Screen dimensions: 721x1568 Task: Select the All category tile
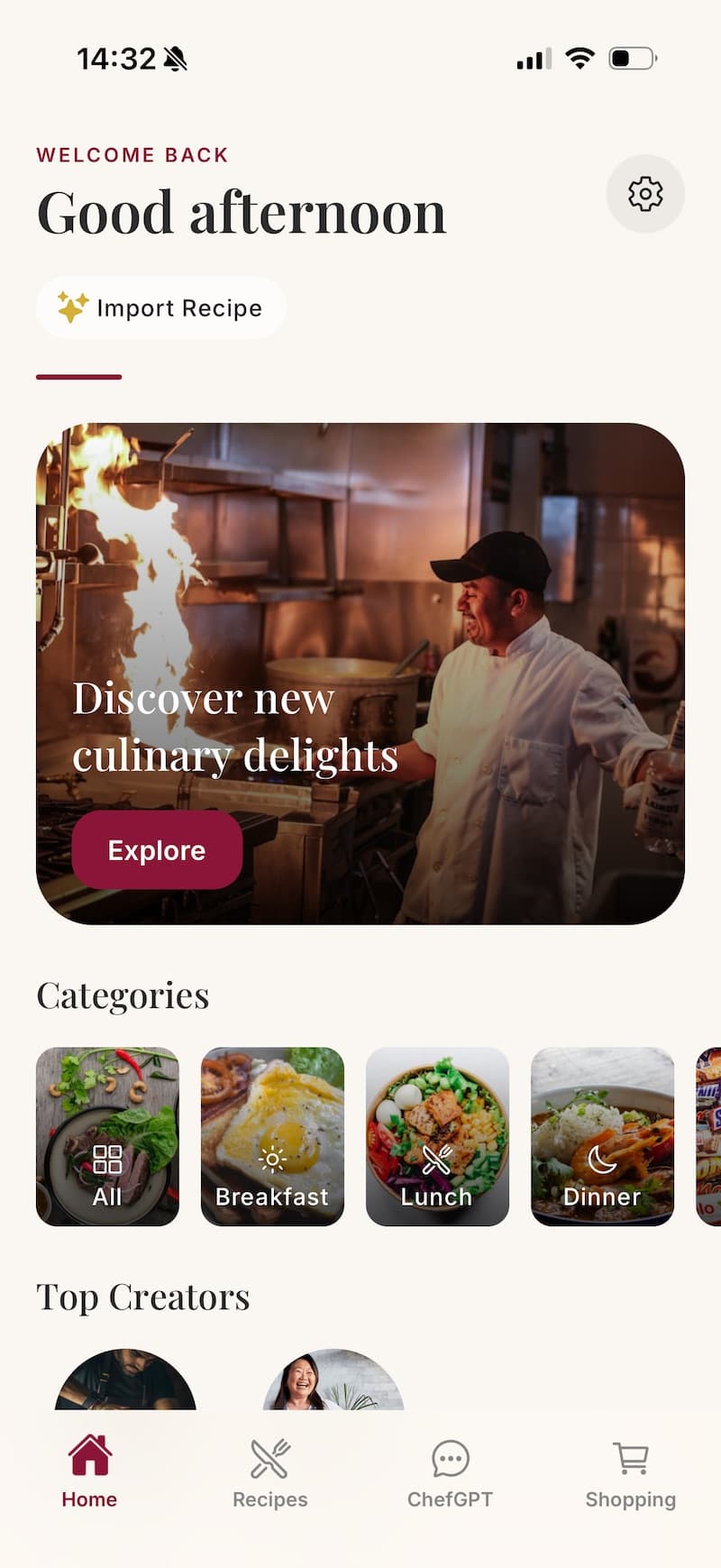[107, 1136]
